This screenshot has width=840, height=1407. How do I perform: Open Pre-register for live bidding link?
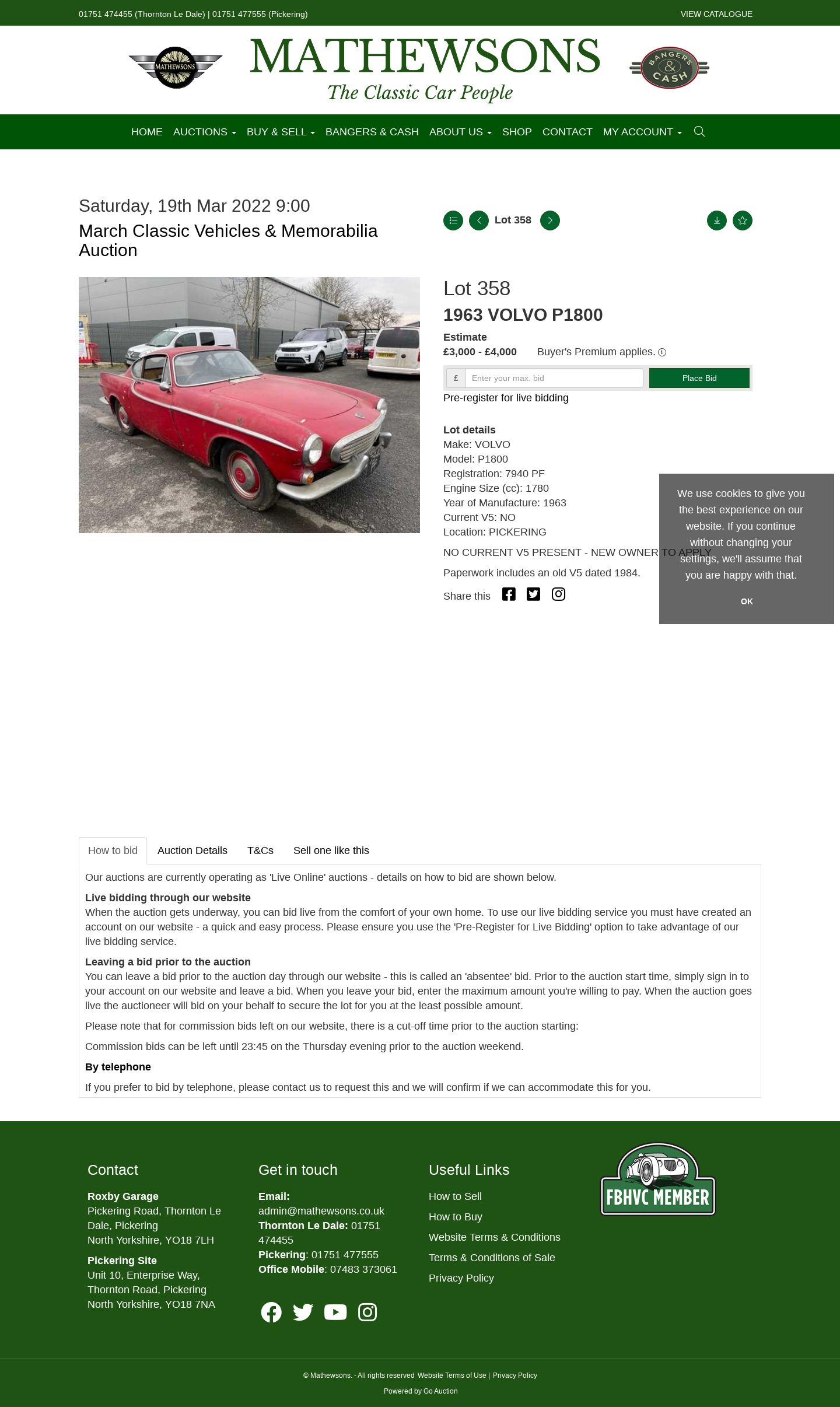coord(506,398)
